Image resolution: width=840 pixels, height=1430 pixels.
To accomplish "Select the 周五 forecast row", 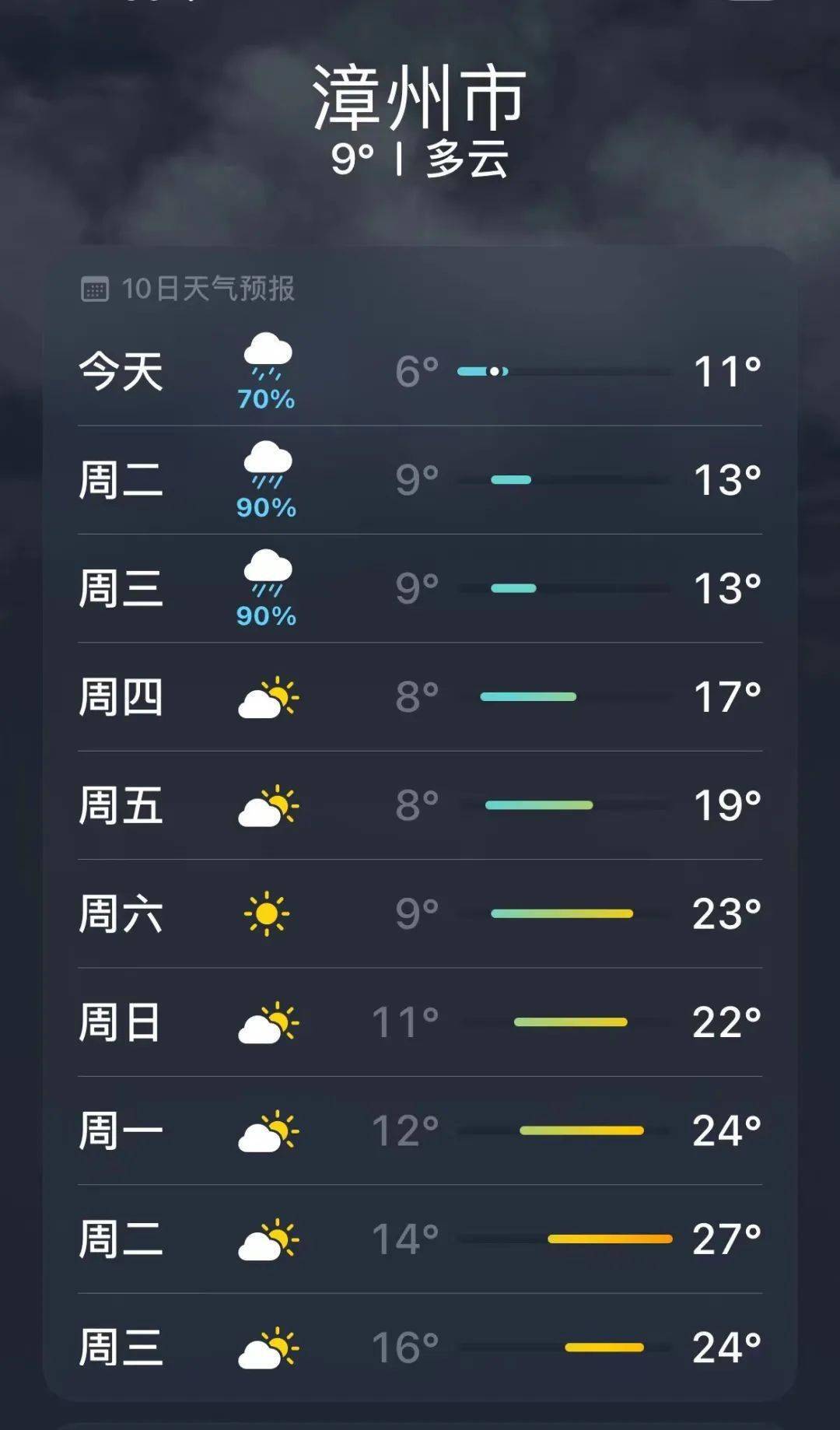I will tap(420, 804).
